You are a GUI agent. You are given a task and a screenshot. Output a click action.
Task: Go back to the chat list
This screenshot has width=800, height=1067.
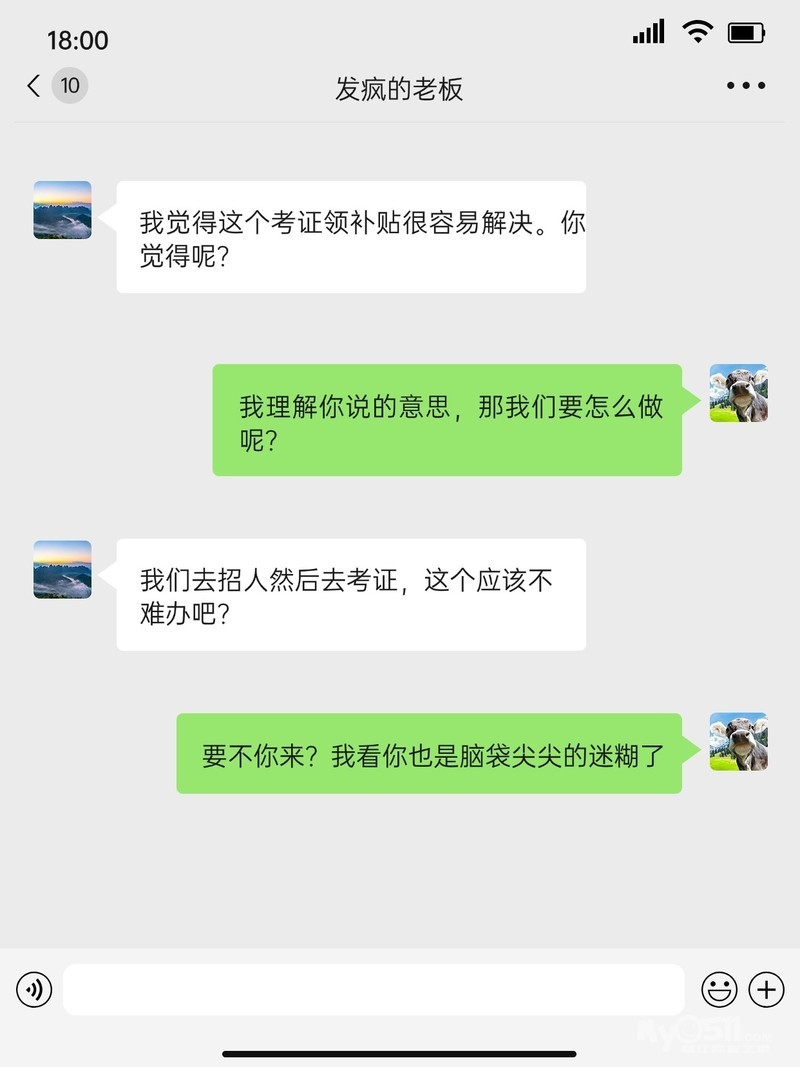point(35,86)
